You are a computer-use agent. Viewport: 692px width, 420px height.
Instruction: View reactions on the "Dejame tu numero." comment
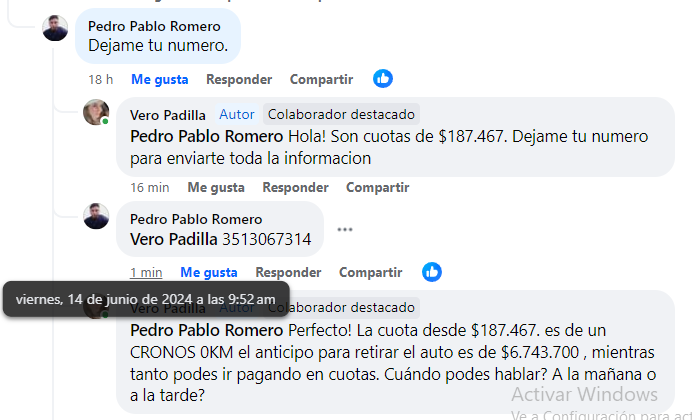coord(383,78)
